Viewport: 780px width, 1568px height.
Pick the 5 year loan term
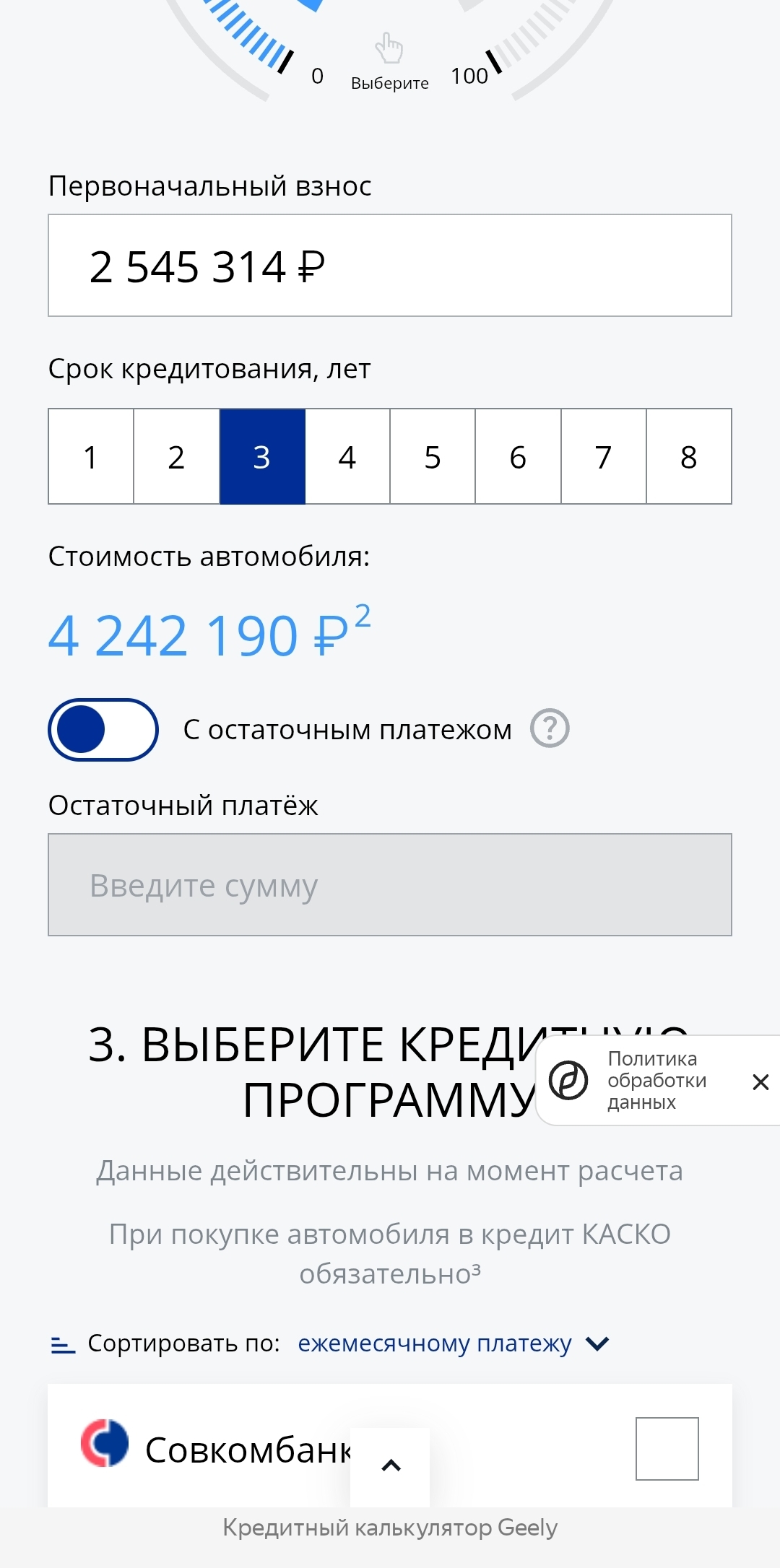[x=433, y=456]
